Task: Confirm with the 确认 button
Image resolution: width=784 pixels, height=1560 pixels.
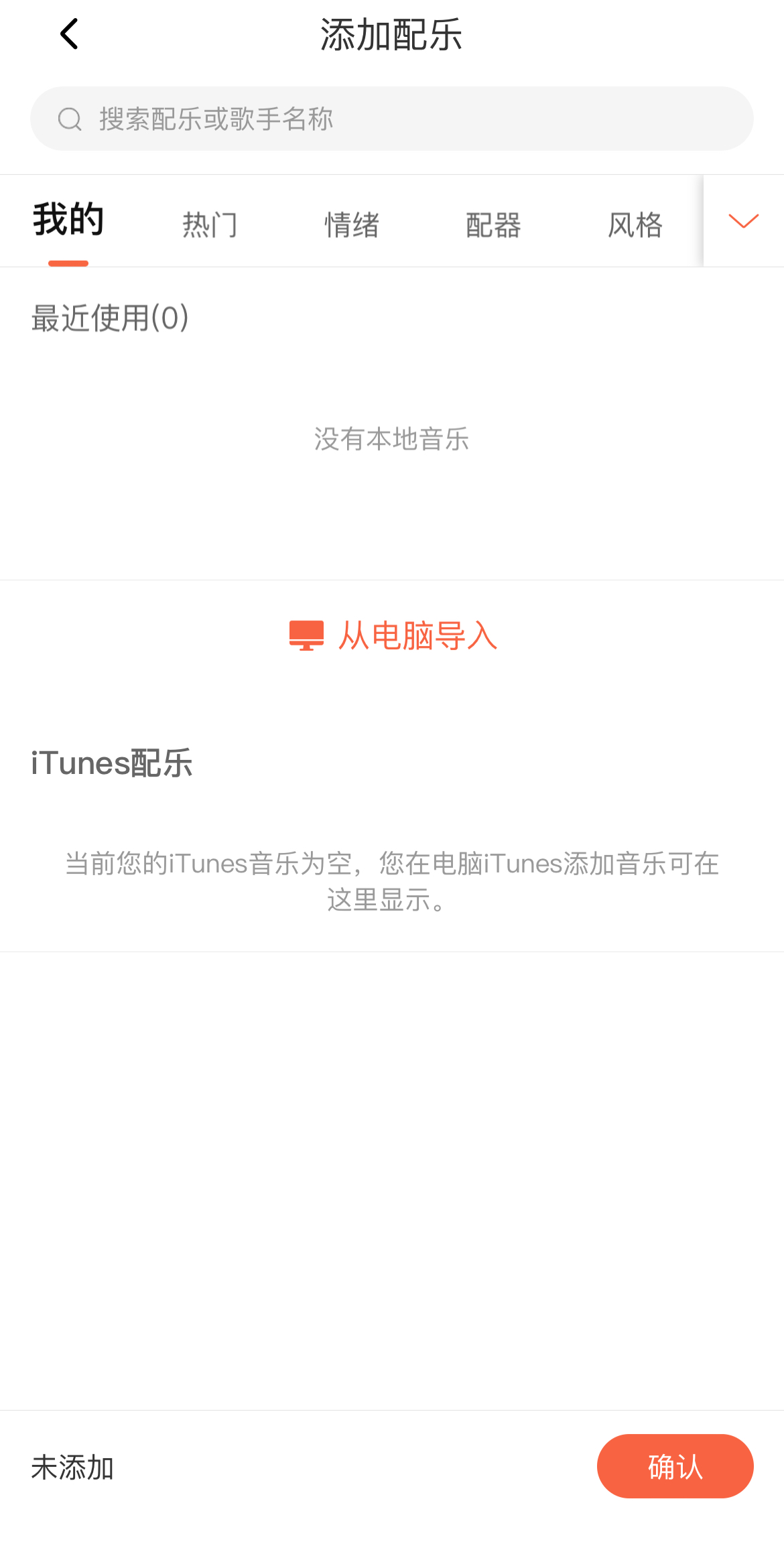Action: click(675, 1466)
